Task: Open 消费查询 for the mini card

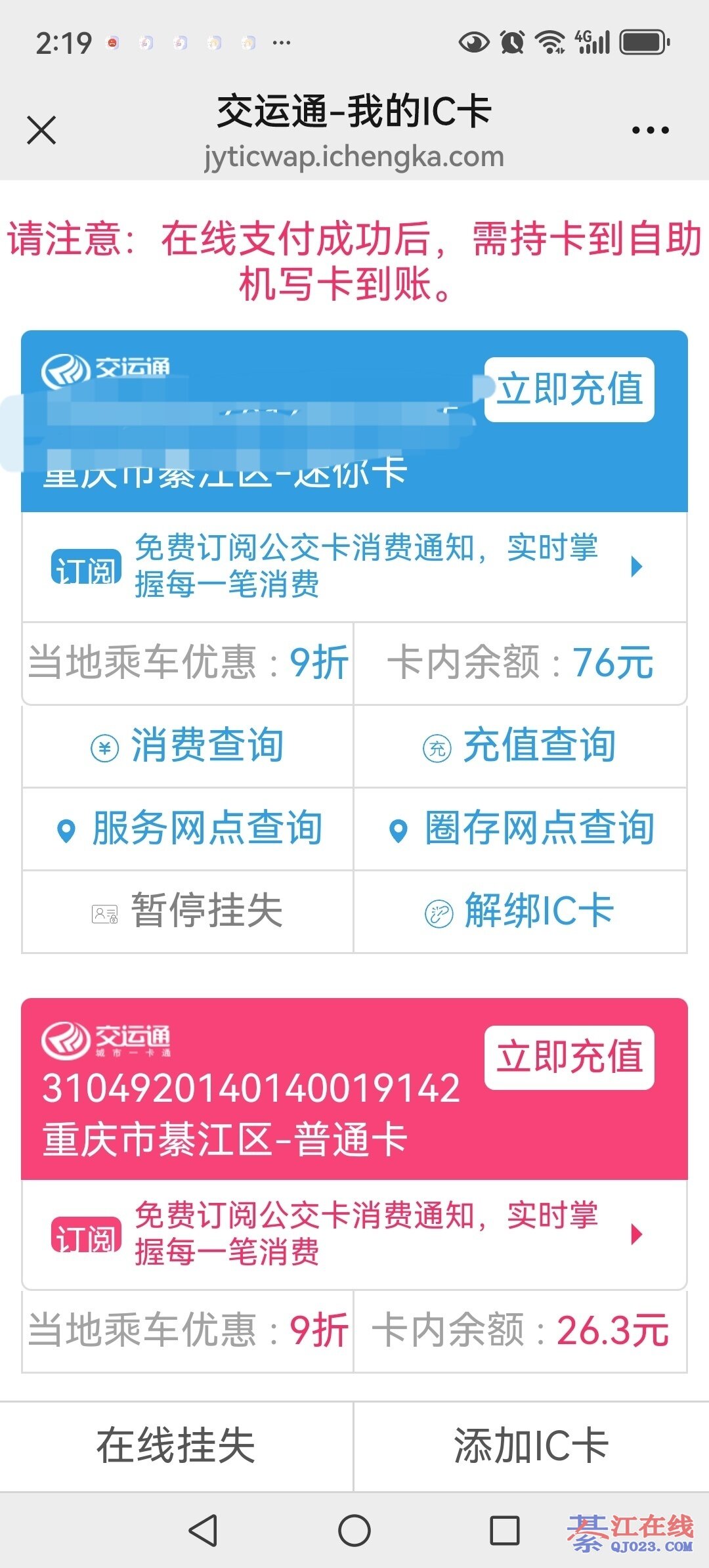Action: tap(188, 746)
